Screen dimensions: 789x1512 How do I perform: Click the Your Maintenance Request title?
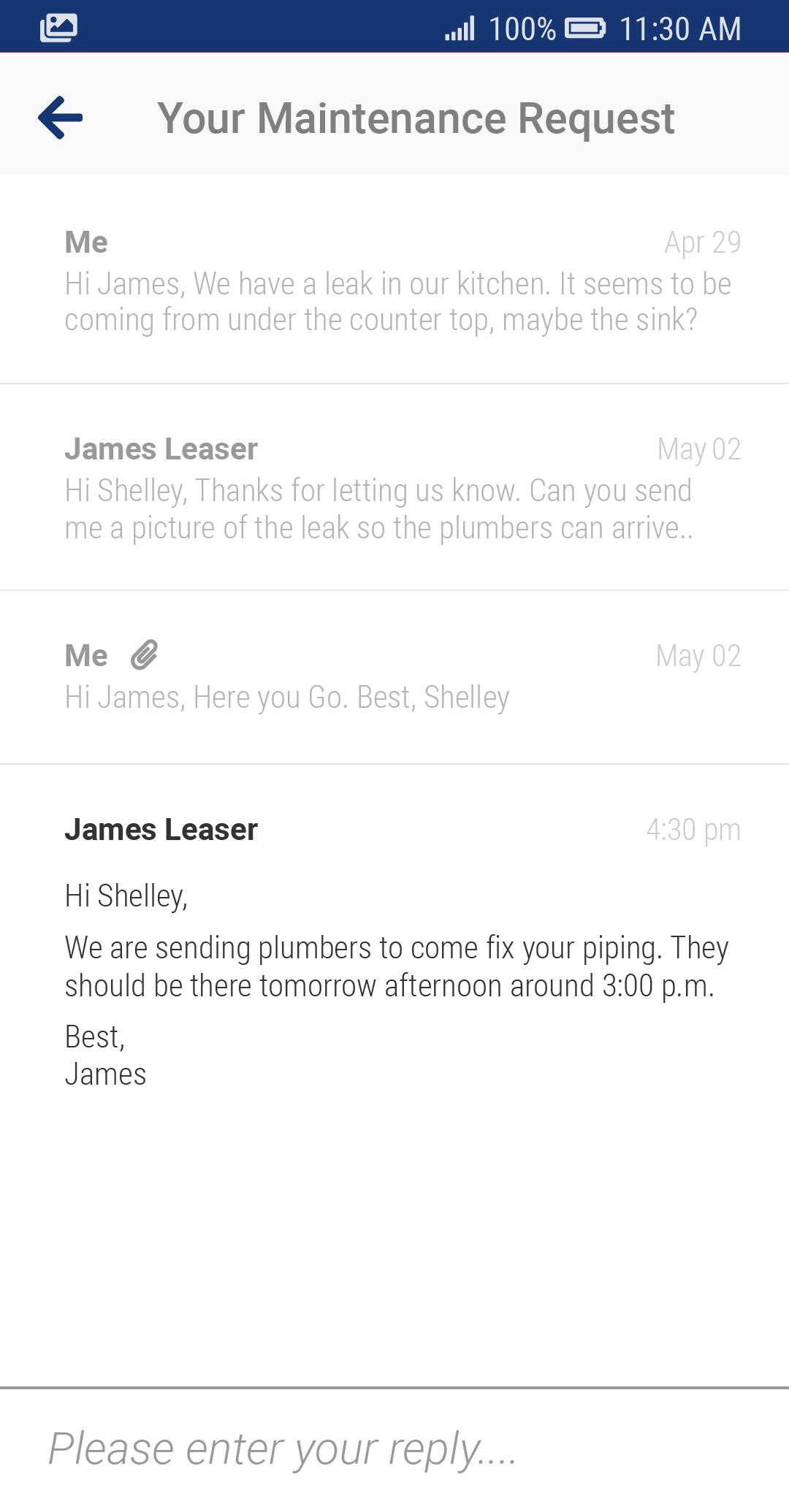point(417,117)
